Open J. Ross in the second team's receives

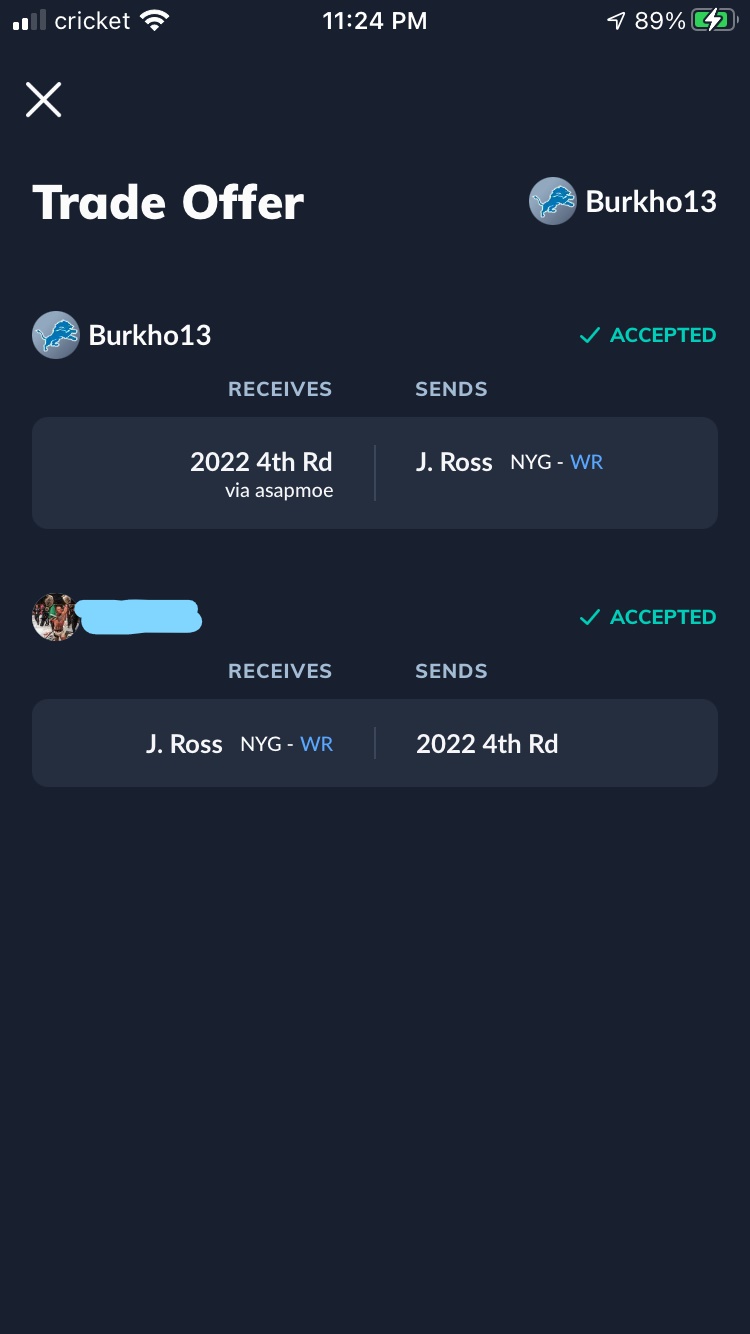(185, 744)
